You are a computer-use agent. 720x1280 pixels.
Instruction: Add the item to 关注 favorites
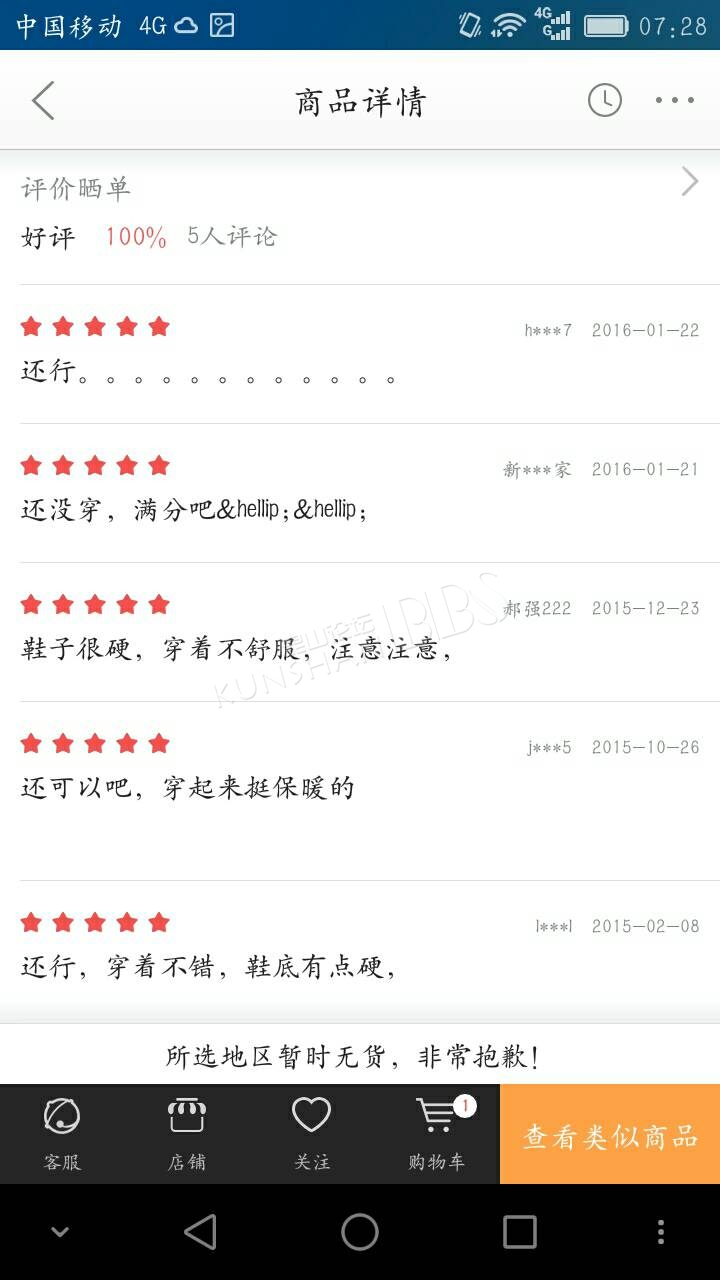click(311, 1134)
